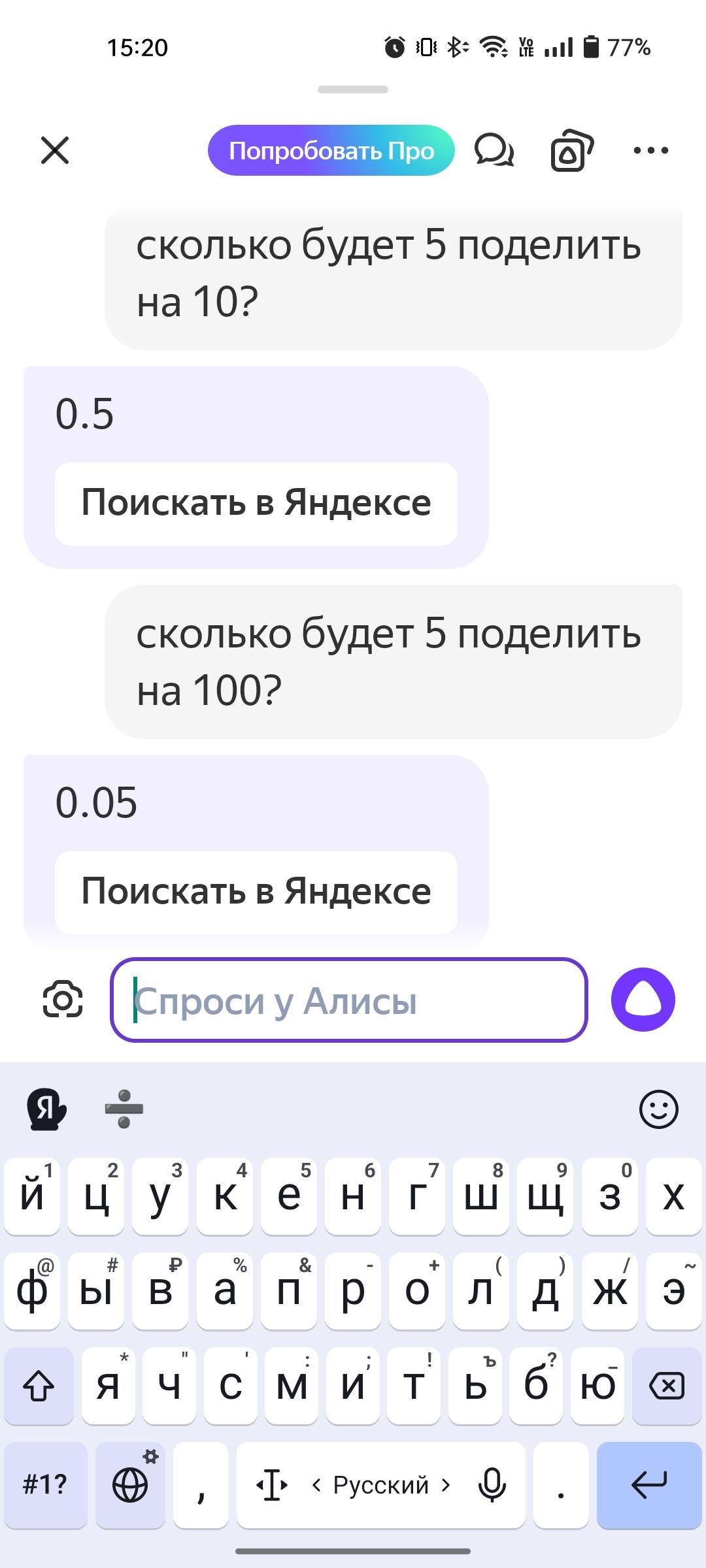
Task: Activate the purple Alice voice button
Action: point(643,1000)
